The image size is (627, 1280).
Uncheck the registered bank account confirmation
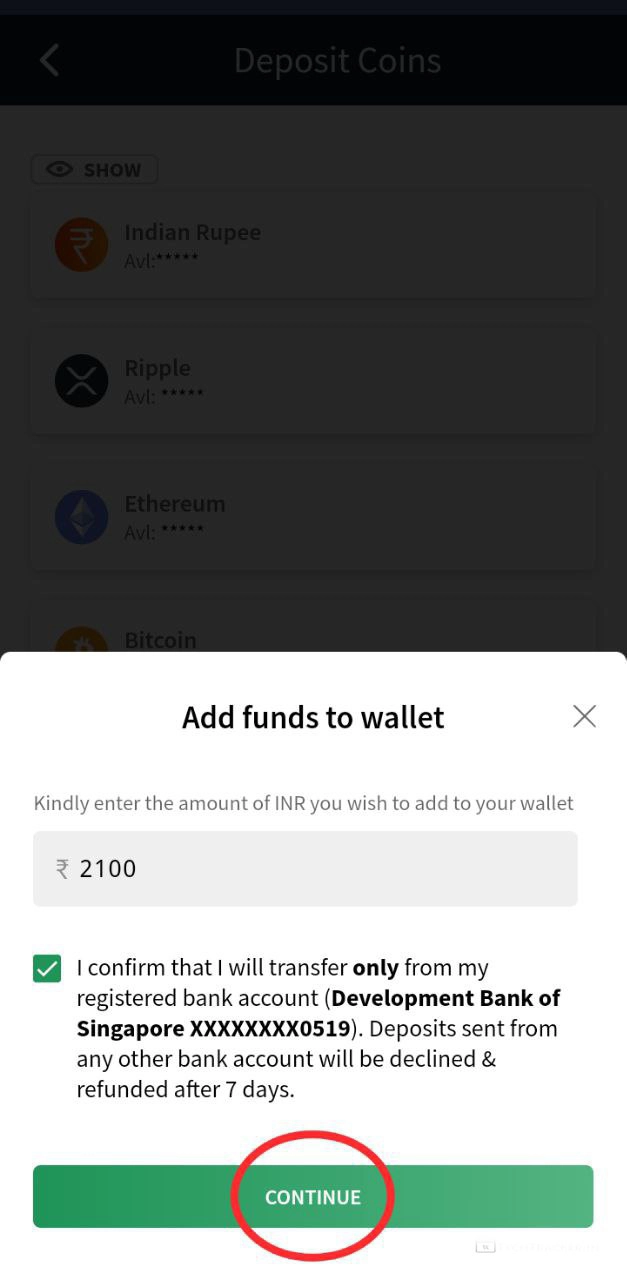click(47, 968)
